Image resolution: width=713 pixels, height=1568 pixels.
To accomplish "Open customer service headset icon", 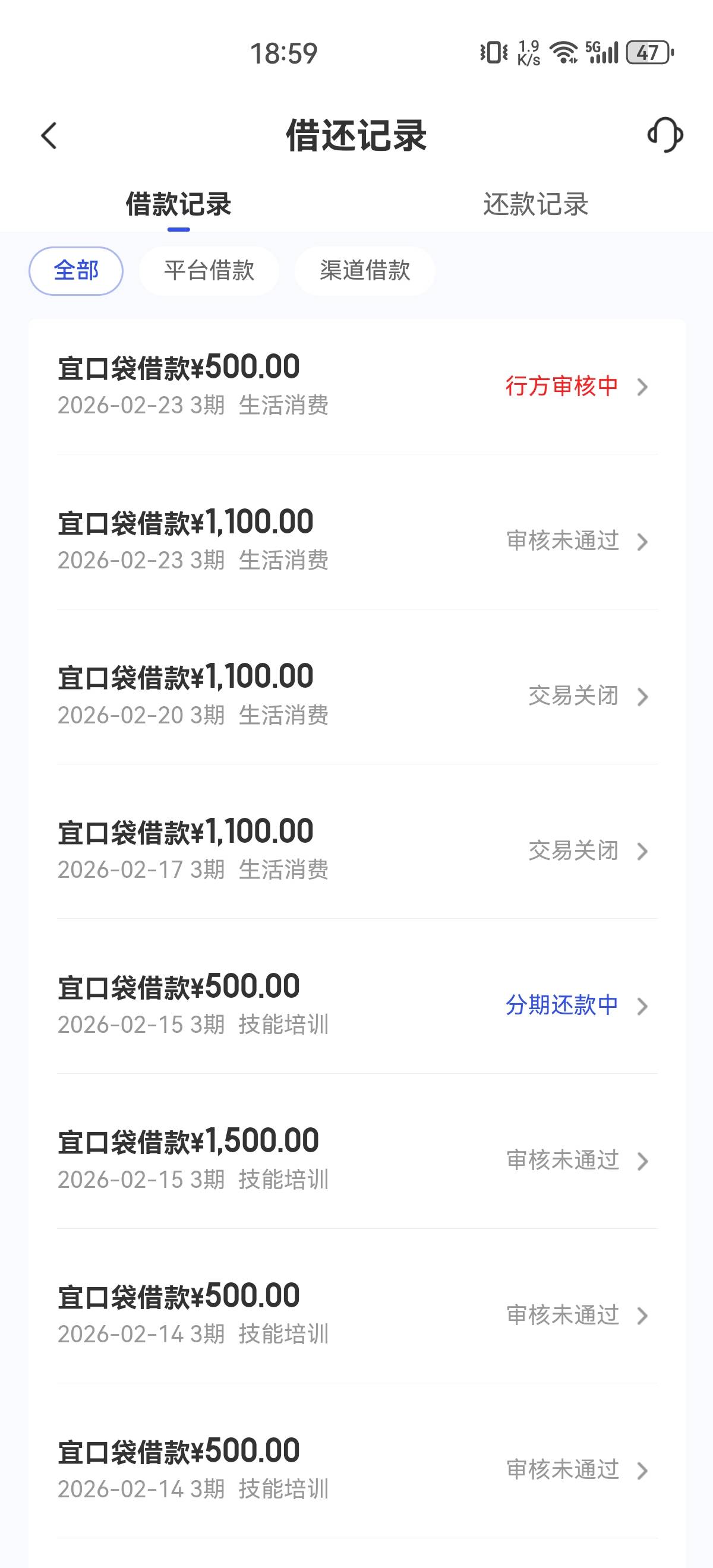I will point(664,134).
